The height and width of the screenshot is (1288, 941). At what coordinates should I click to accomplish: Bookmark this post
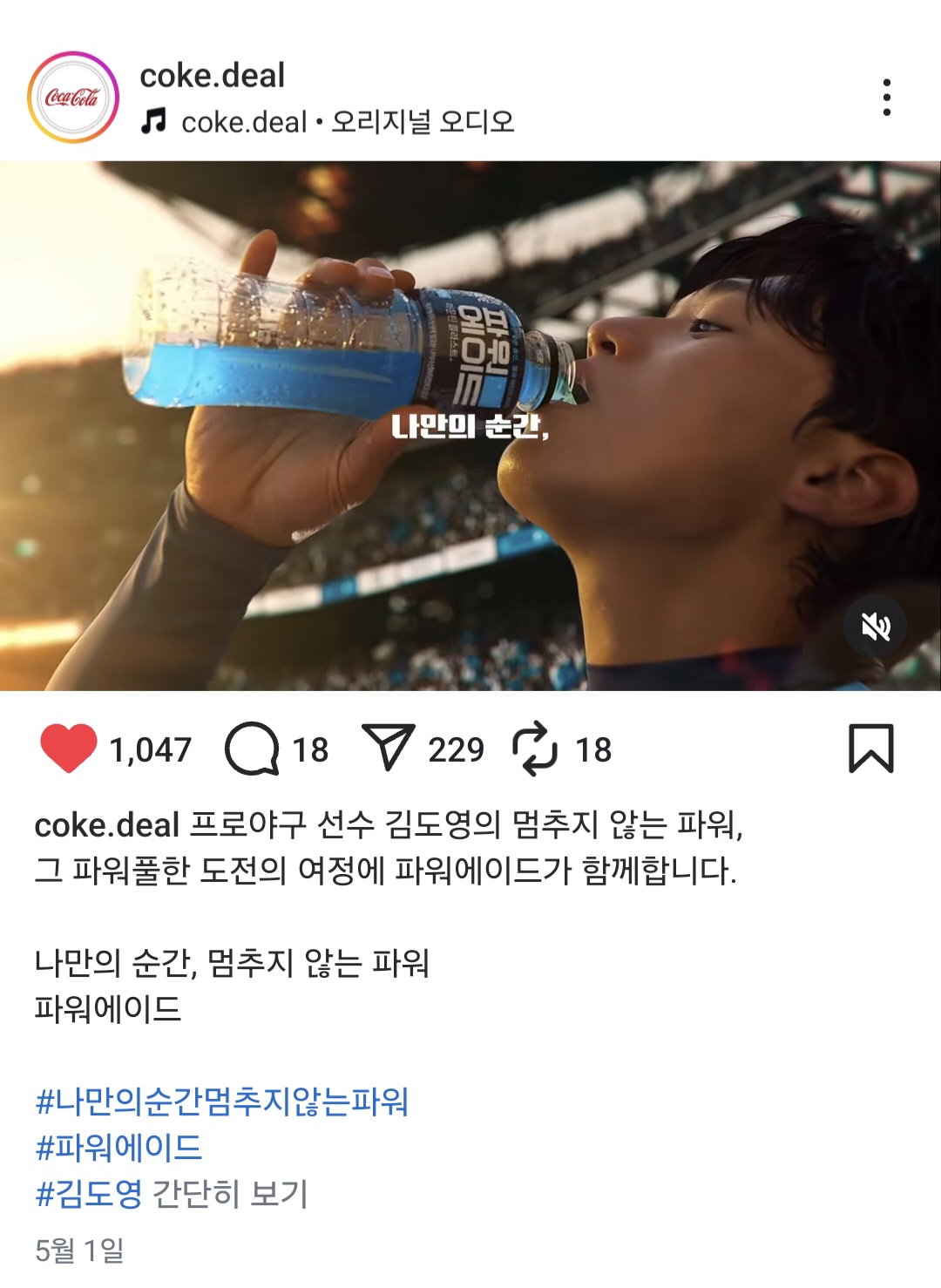coord(870,749)
